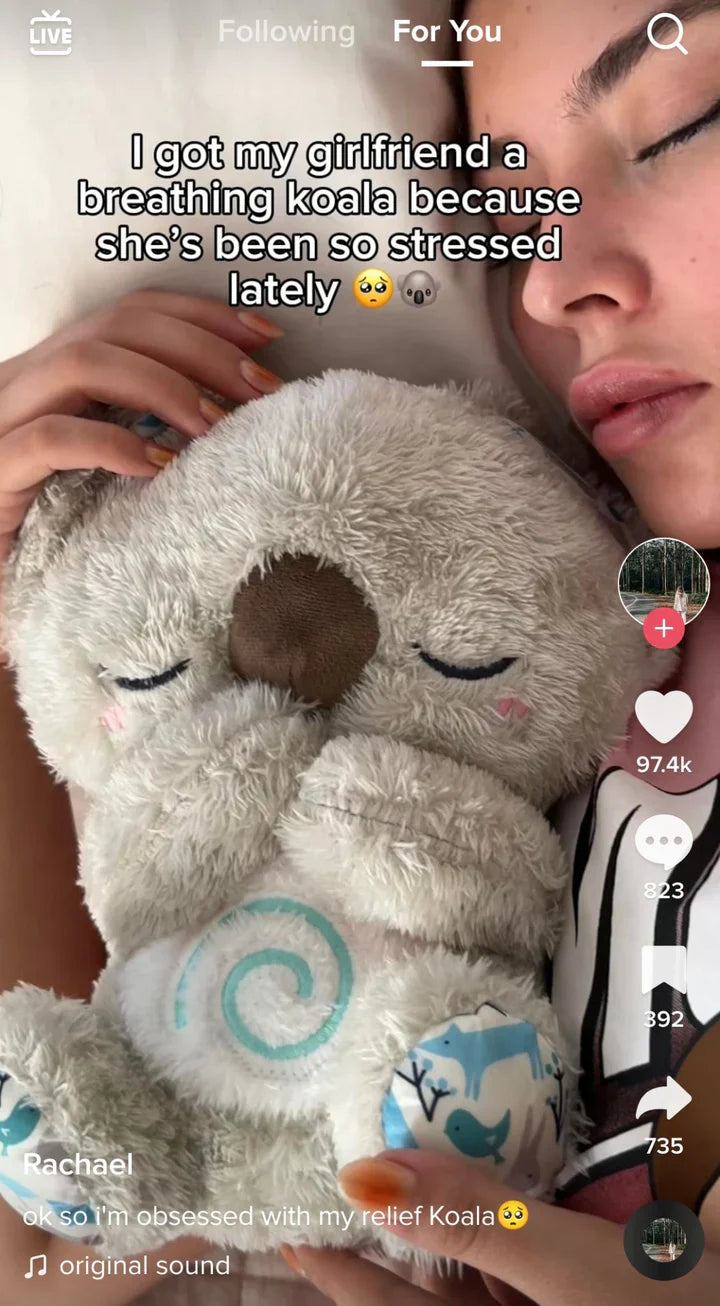The width and height of the screenshot is (720, 1306).
Task: Switch to the Following tab
Action: pos(286,32)
